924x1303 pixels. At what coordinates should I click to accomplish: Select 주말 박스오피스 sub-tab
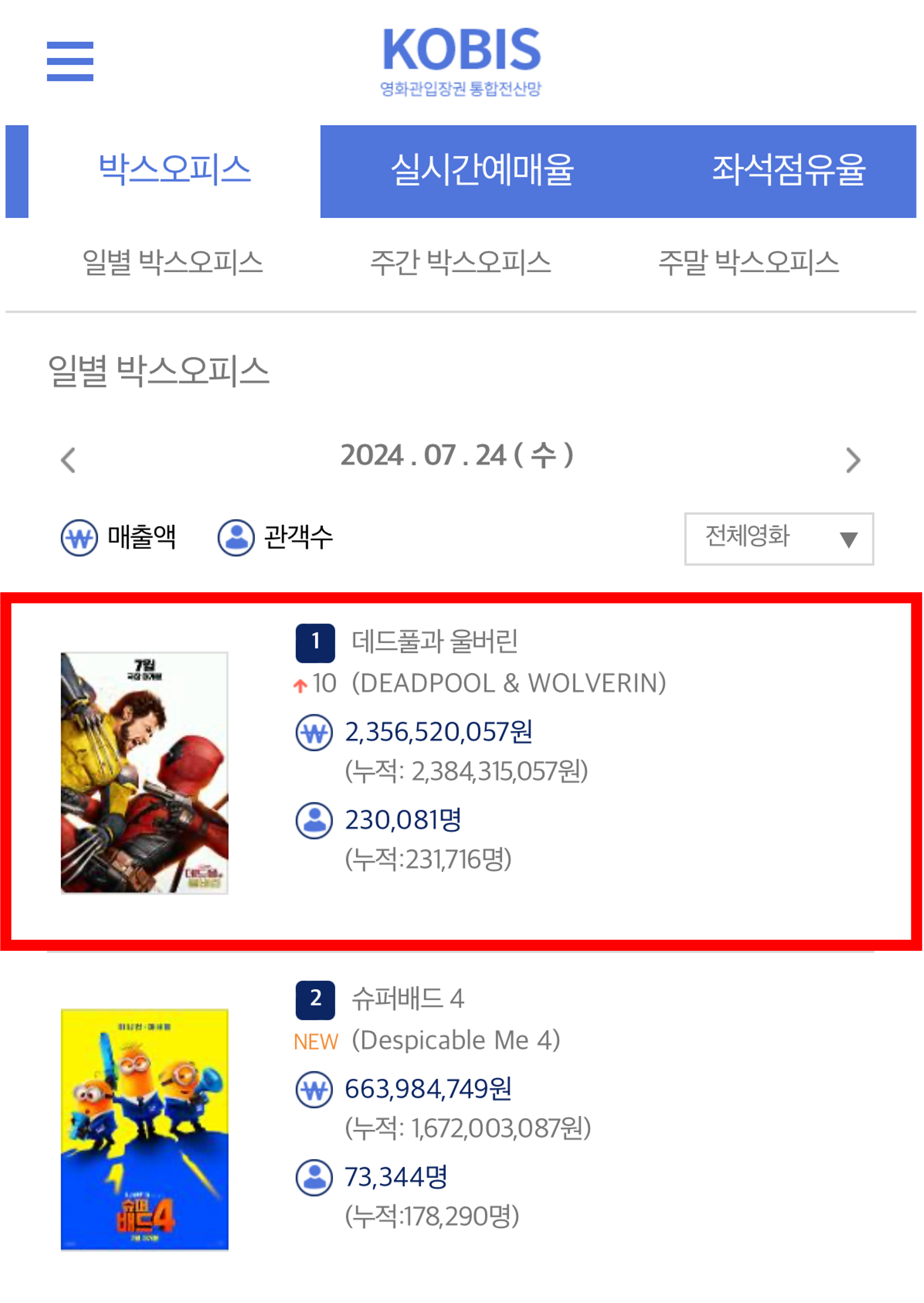point(748,263)
